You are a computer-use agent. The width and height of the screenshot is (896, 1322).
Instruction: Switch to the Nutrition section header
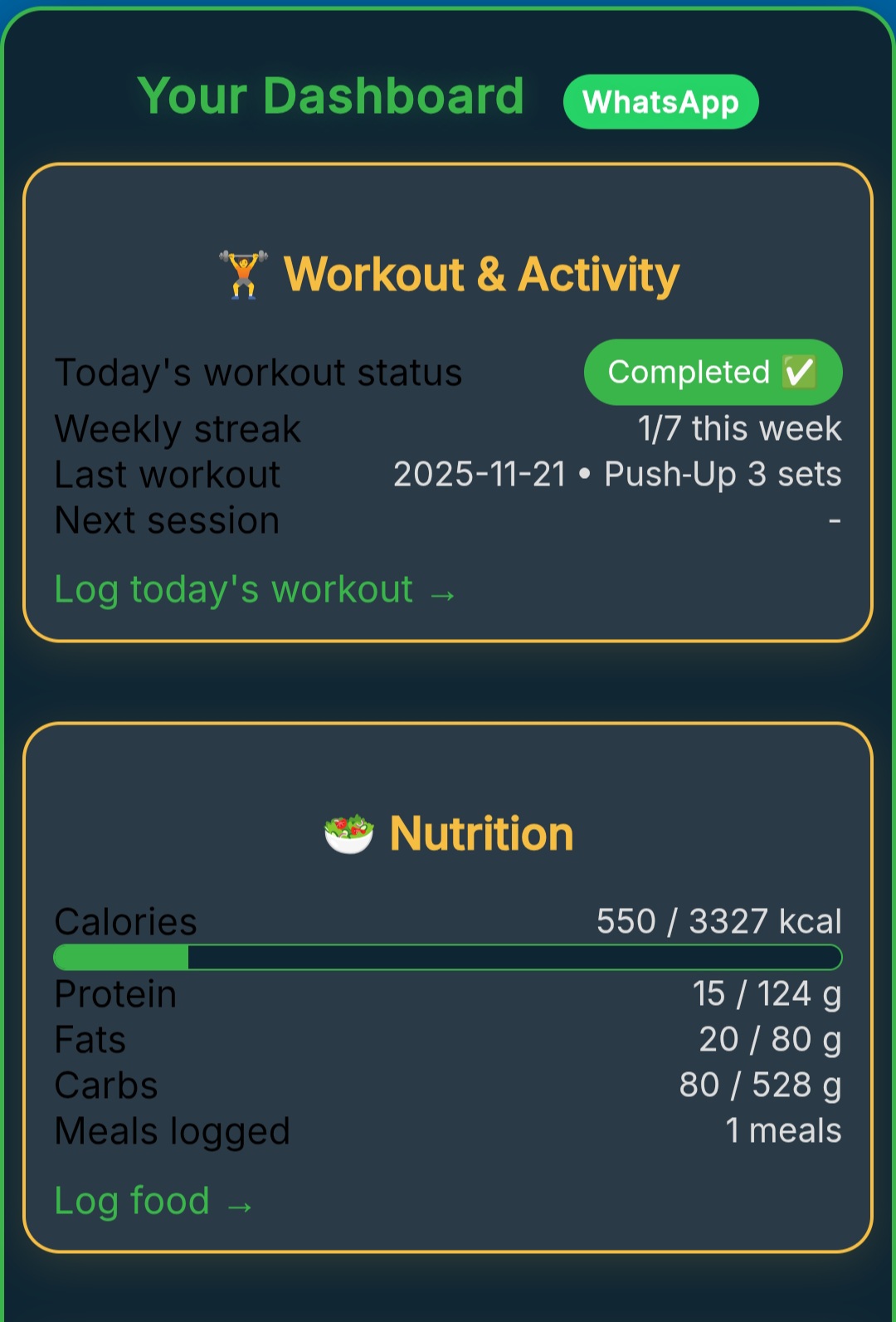point(448,832)
